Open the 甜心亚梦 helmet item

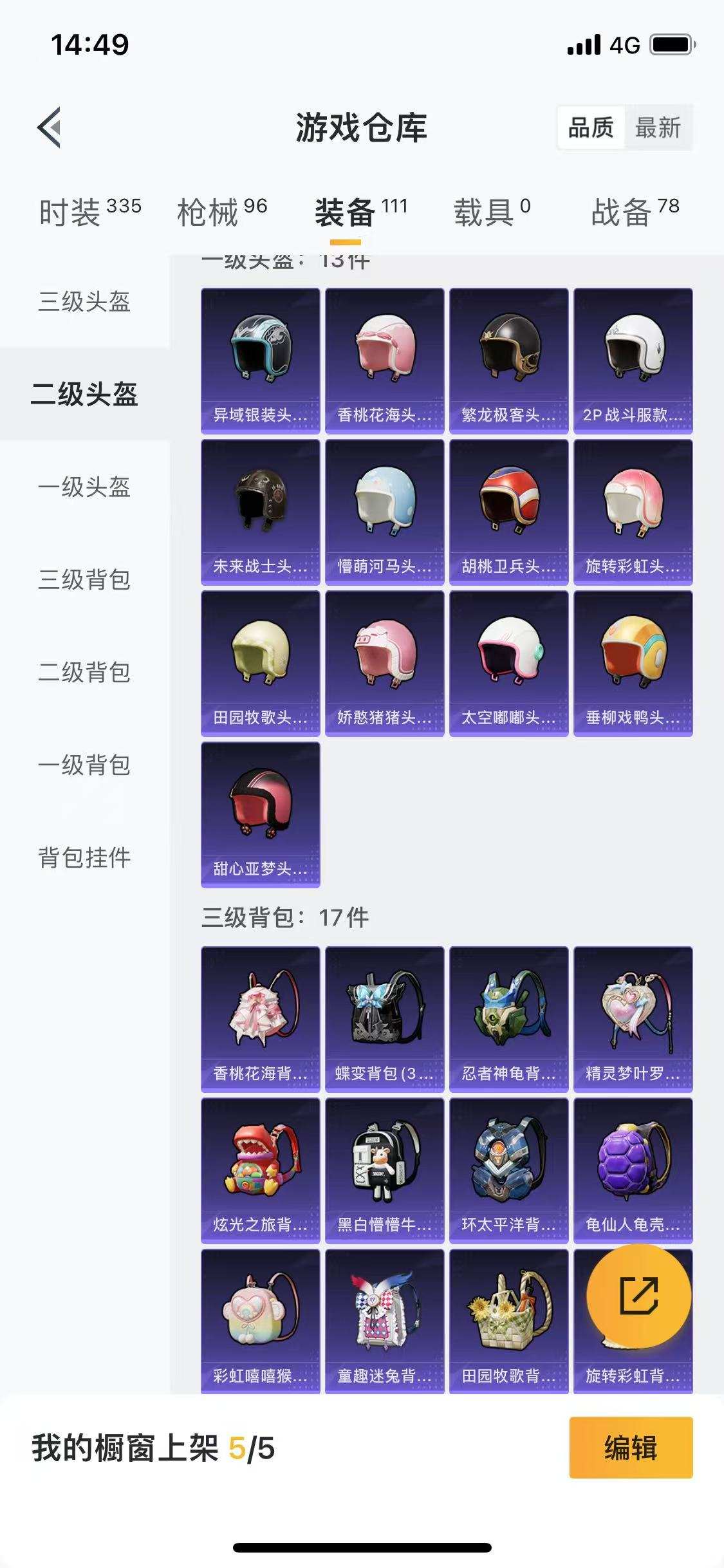click(x=260, y=815)
